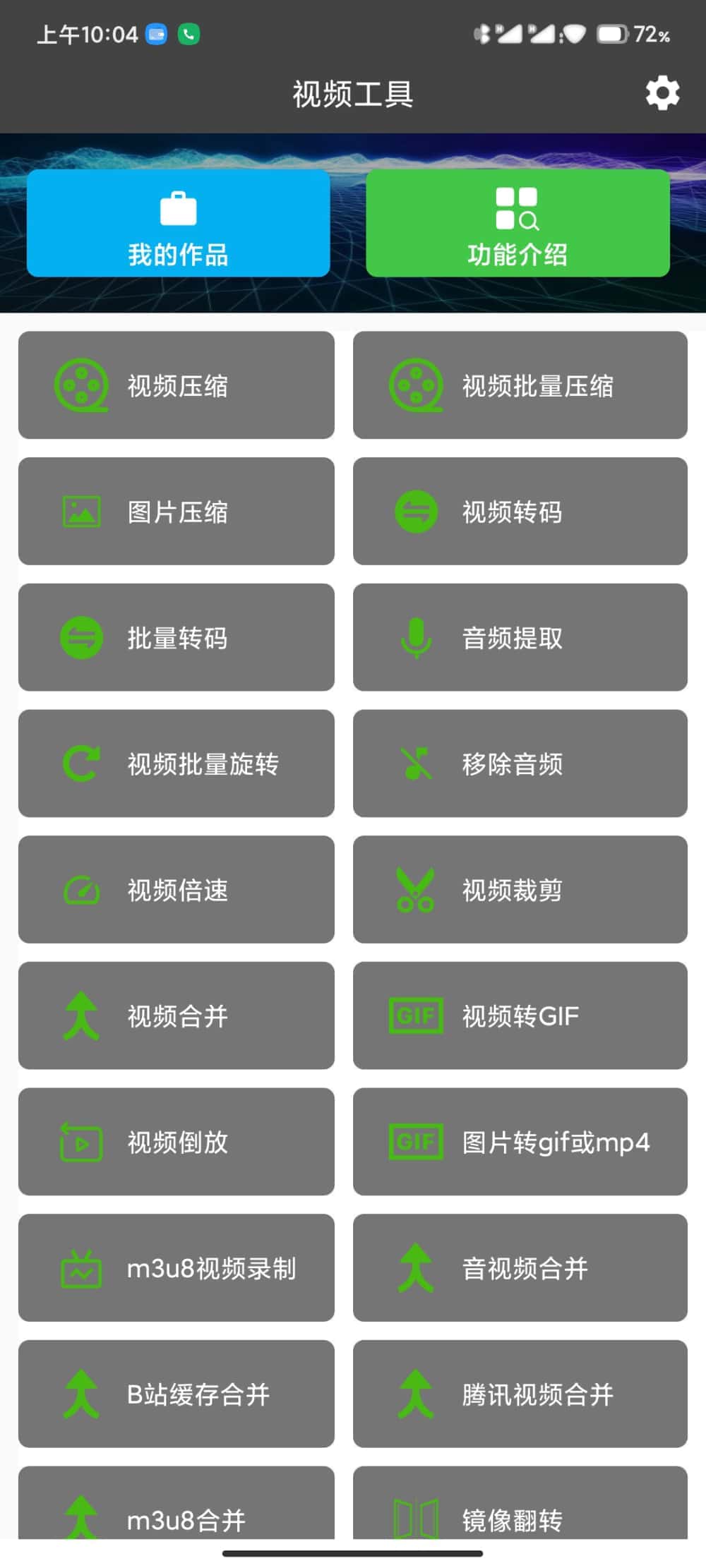Open B站缓存合并 tool

pyautogui.click(x=176, y=1394)
